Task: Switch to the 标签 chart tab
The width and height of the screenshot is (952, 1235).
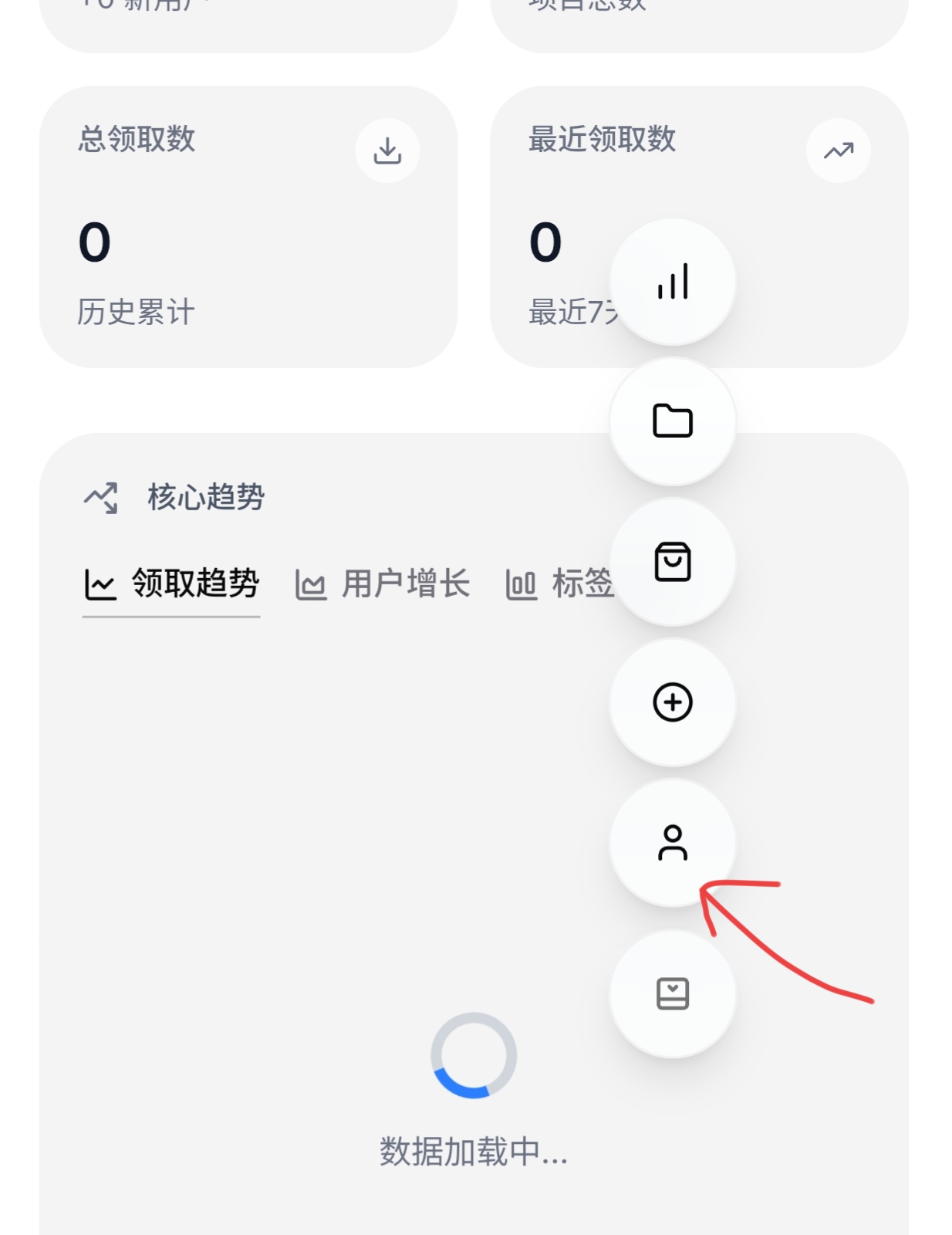Action: [560, 584]
